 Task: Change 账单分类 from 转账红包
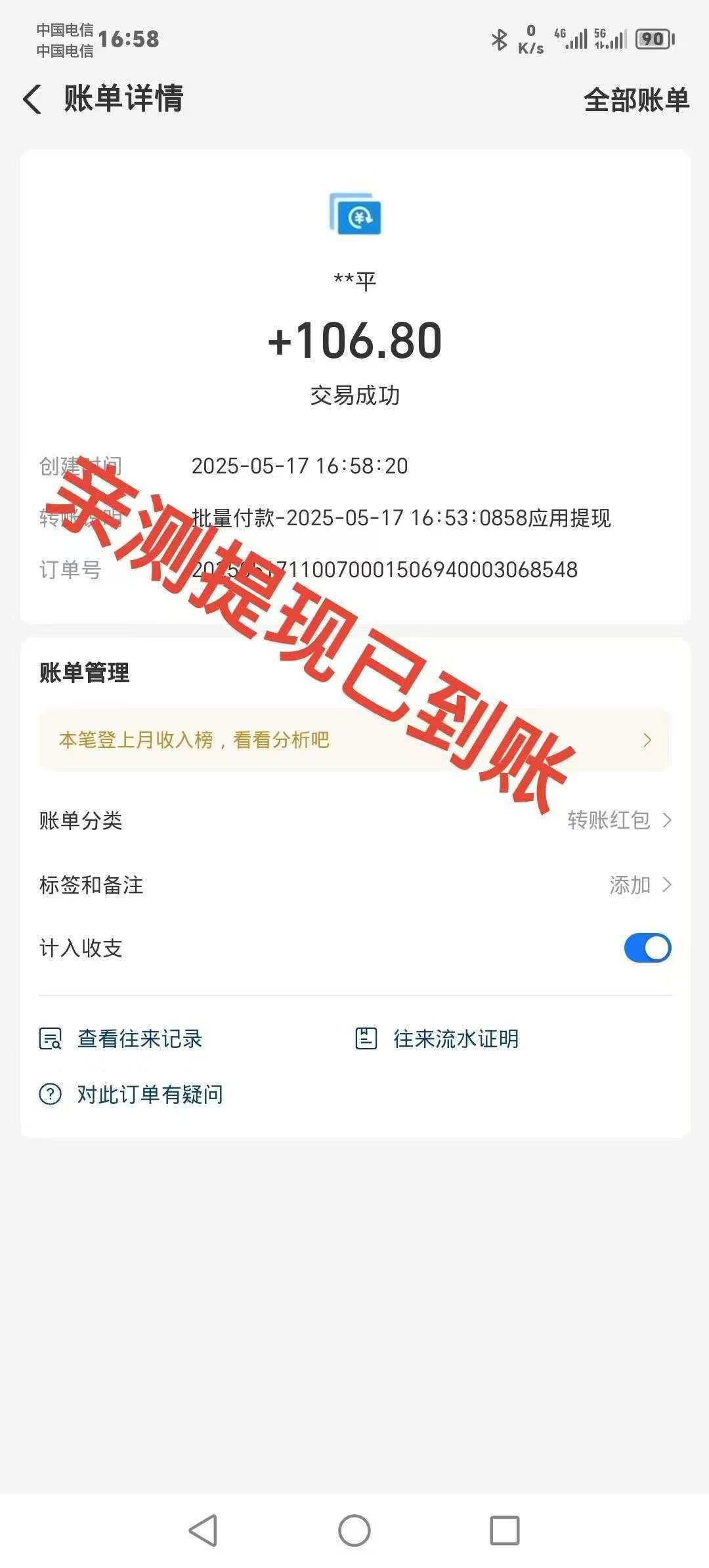coord(354,820)
